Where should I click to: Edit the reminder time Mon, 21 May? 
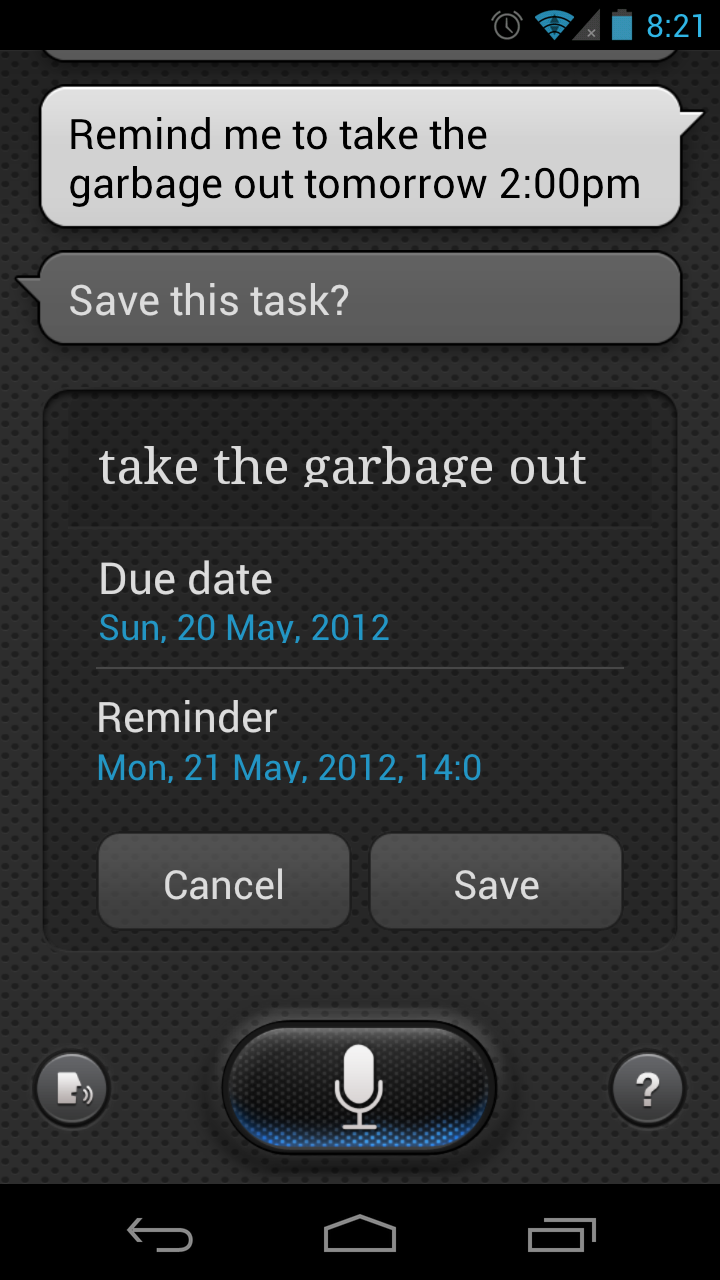[289, 768]
